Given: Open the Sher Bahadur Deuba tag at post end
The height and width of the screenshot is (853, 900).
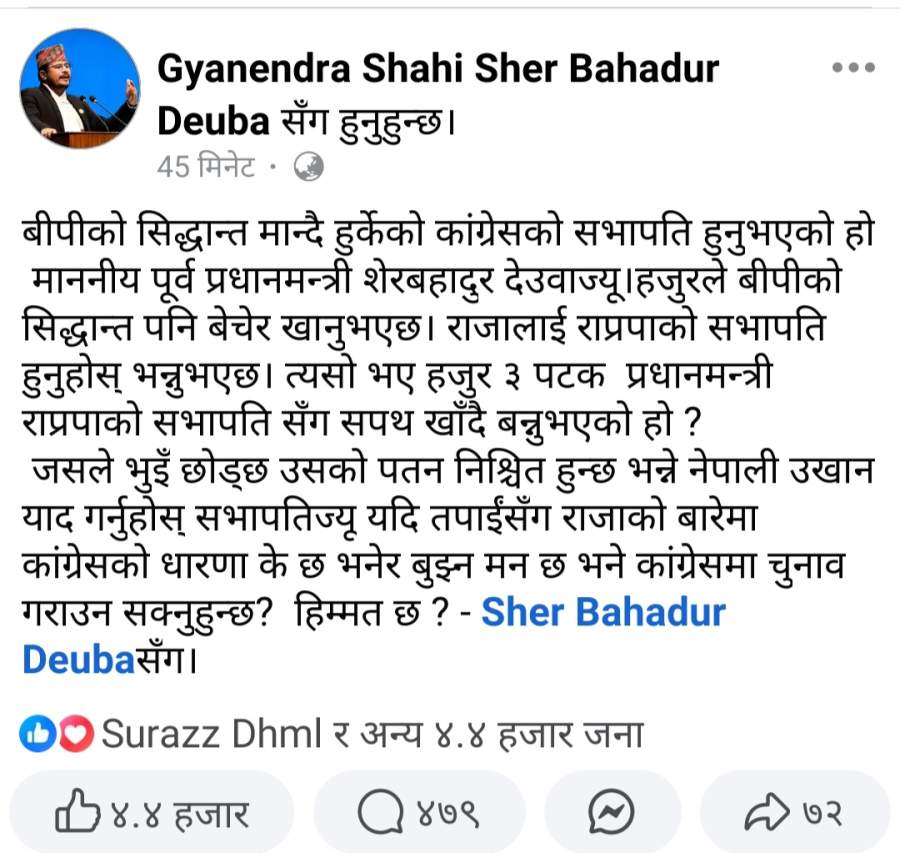Looking at the screenshot, I should (603, 612).
